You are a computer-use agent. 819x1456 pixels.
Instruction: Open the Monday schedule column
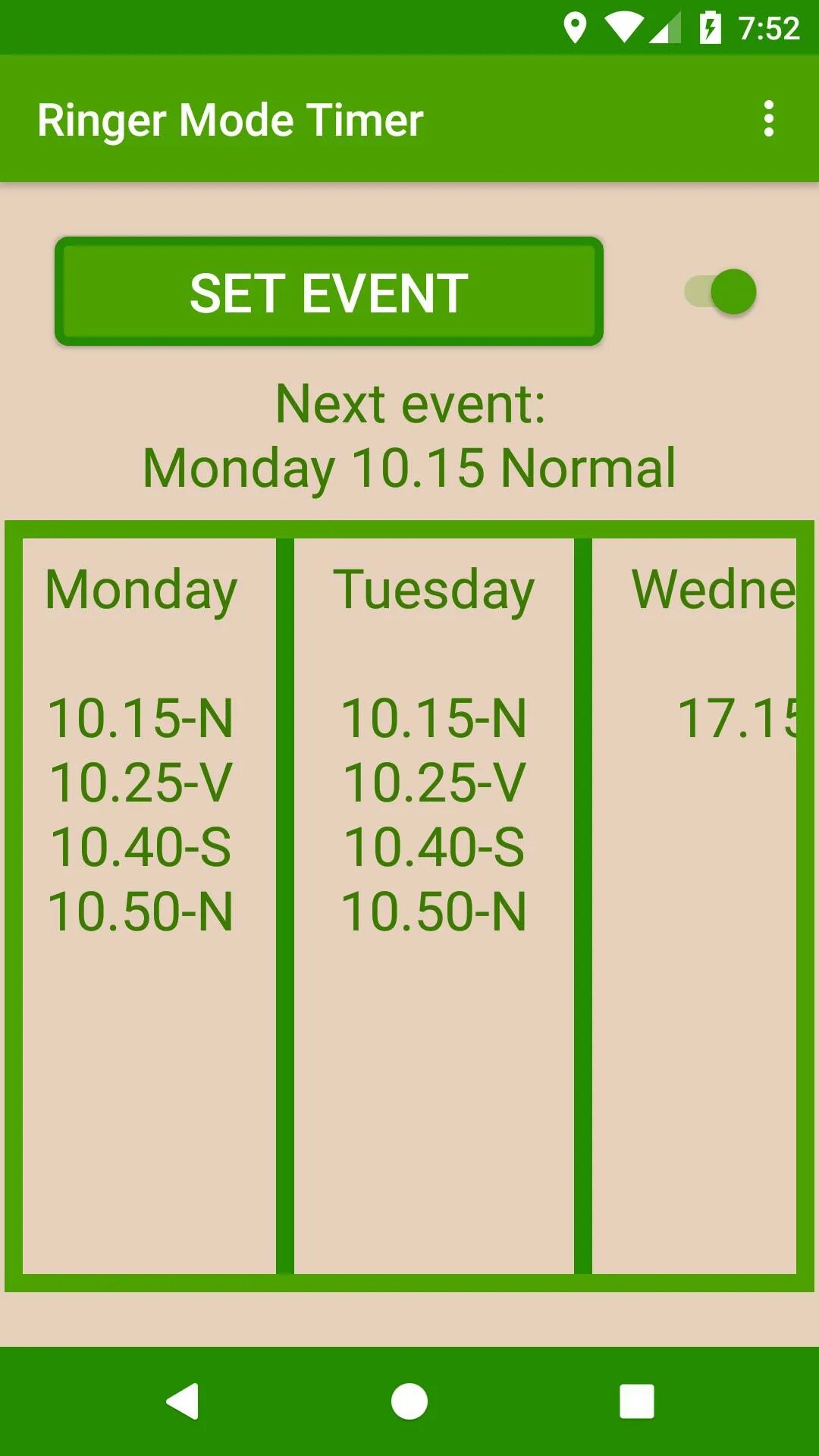(149, 905)
